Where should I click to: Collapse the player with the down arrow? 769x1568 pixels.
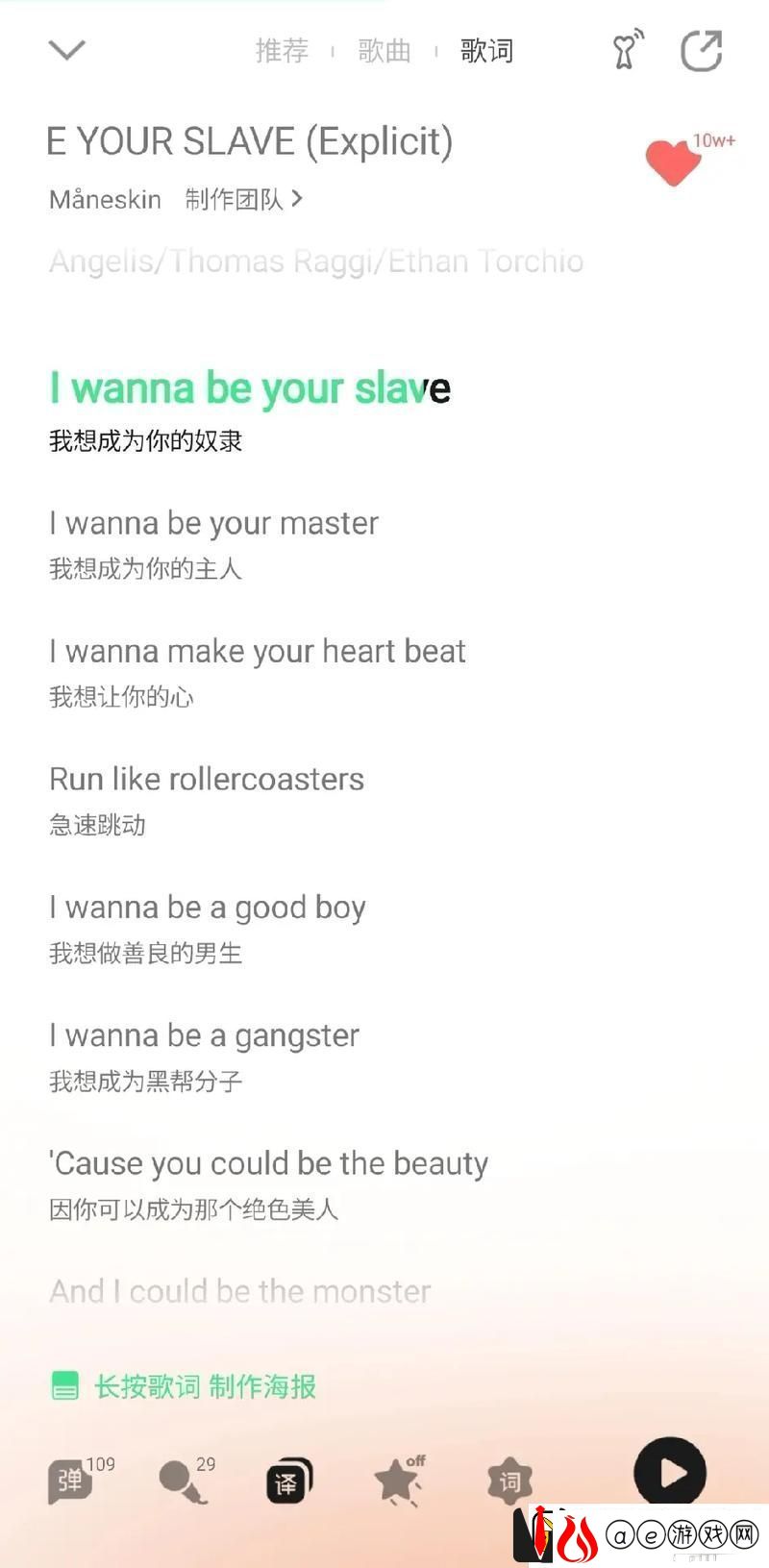(x=67, y=50)
